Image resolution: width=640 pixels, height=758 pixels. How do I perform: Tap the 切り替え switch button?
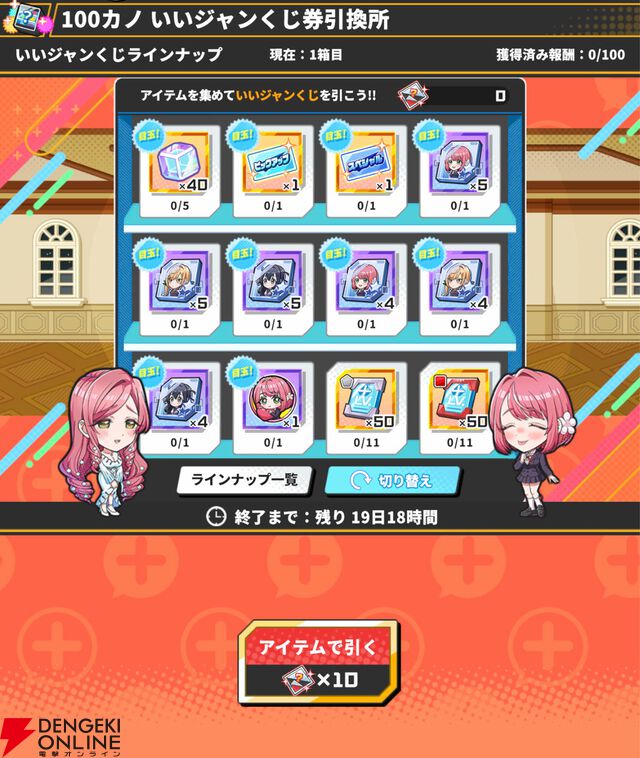[x=393, y=480]
